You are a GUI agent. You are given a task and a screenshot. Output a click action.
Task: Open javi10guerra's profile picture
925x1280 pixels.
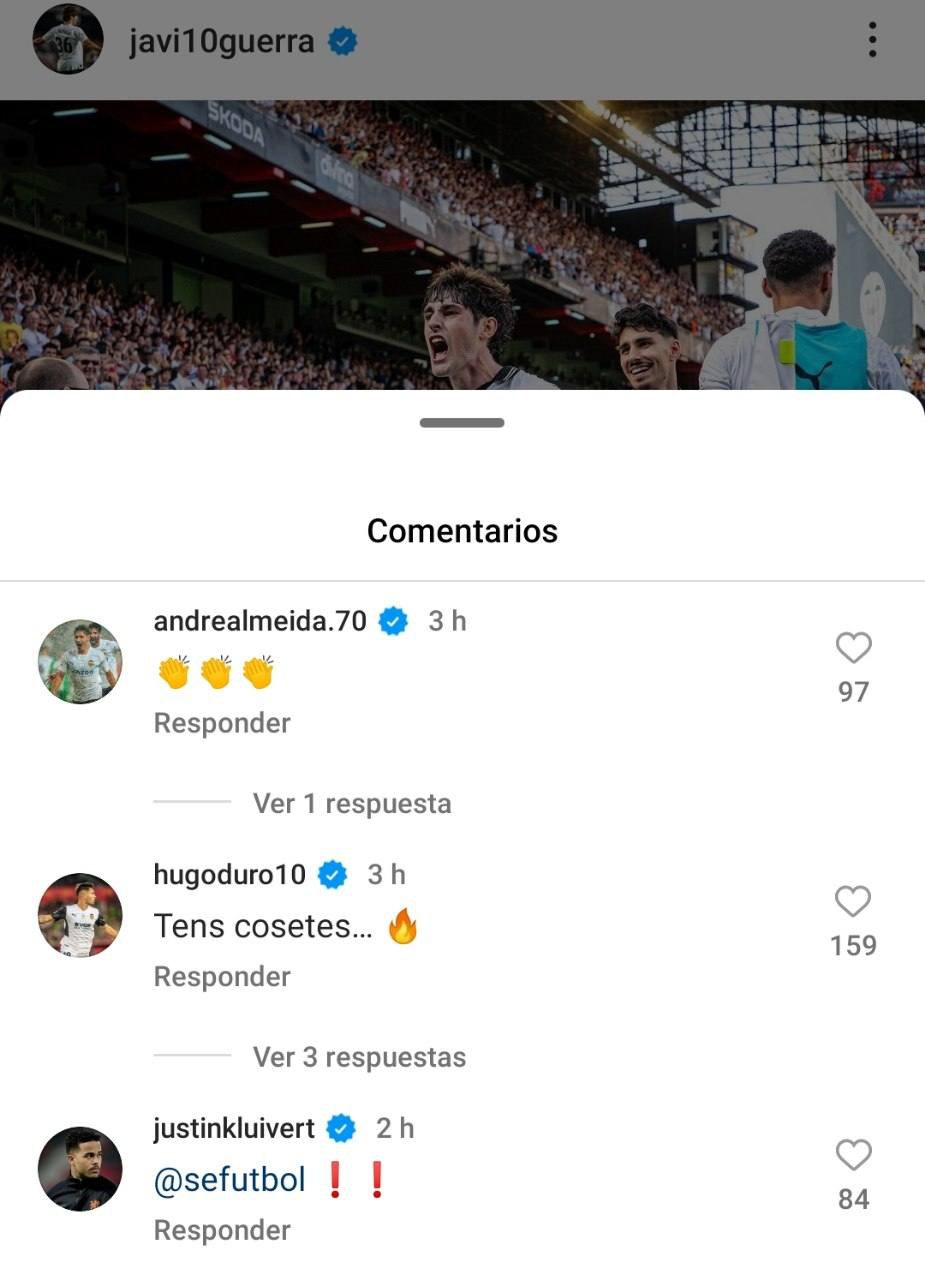pos(68,40)
